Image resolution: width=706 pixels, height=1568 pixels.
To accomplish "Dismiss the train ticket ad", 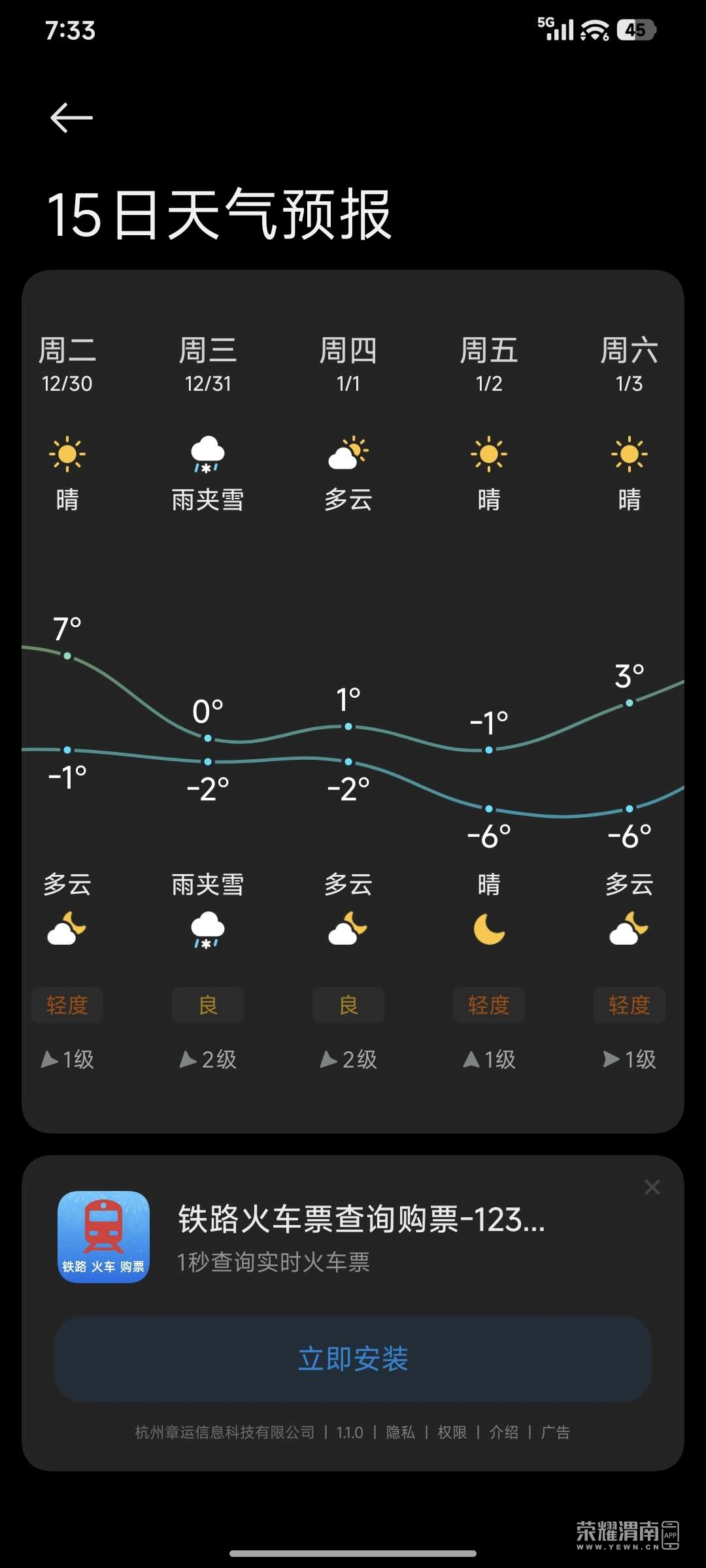I will [x=652, y=1187].
